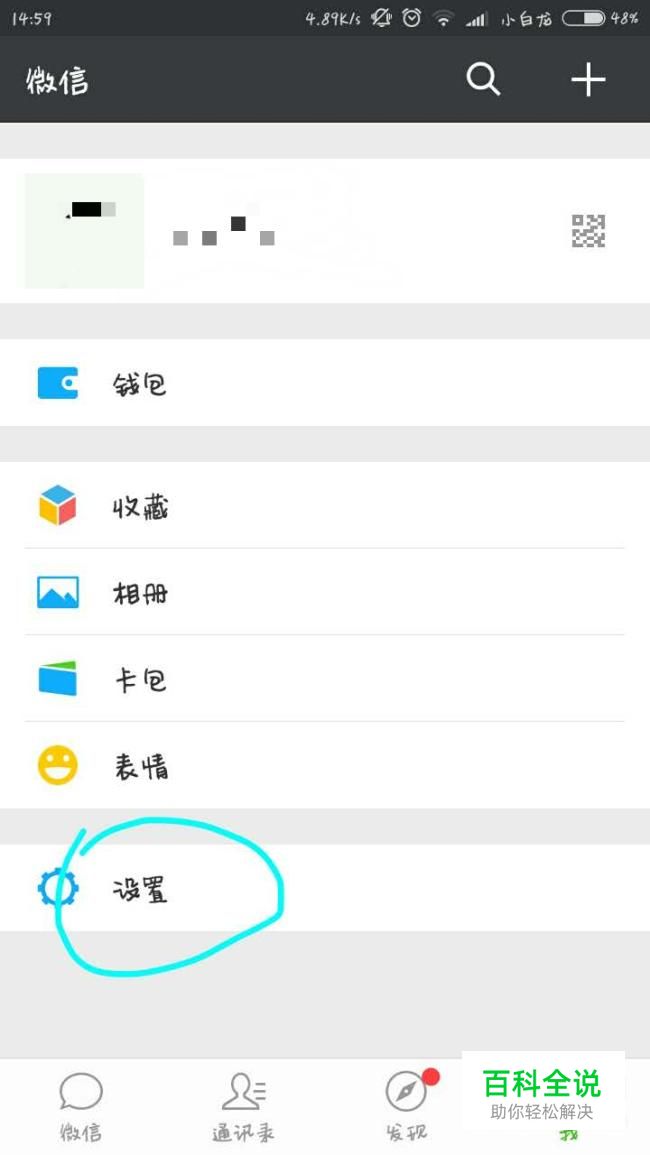
Task: Open 表情 stickers
Action: (x=325, y=767)
